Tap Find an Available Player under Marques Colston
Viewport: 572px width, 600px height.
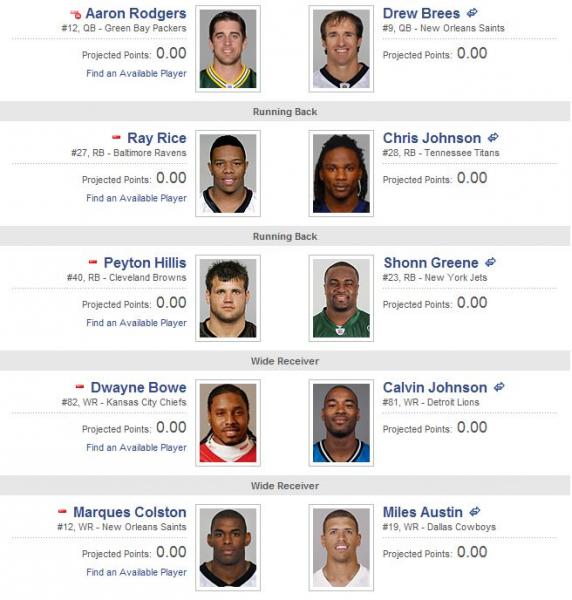136,572
